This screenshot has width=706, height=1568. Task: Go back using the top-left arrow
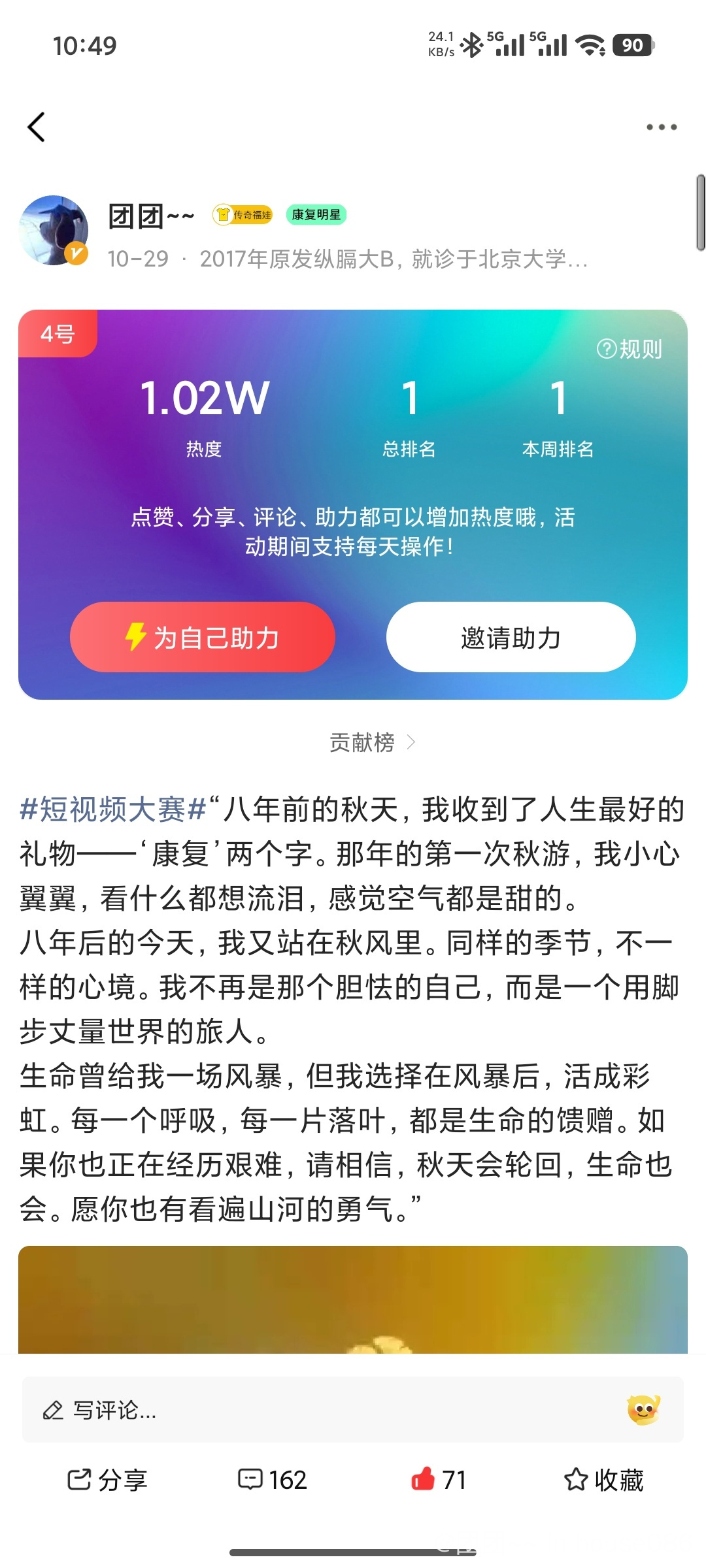[x=37, y=127]
